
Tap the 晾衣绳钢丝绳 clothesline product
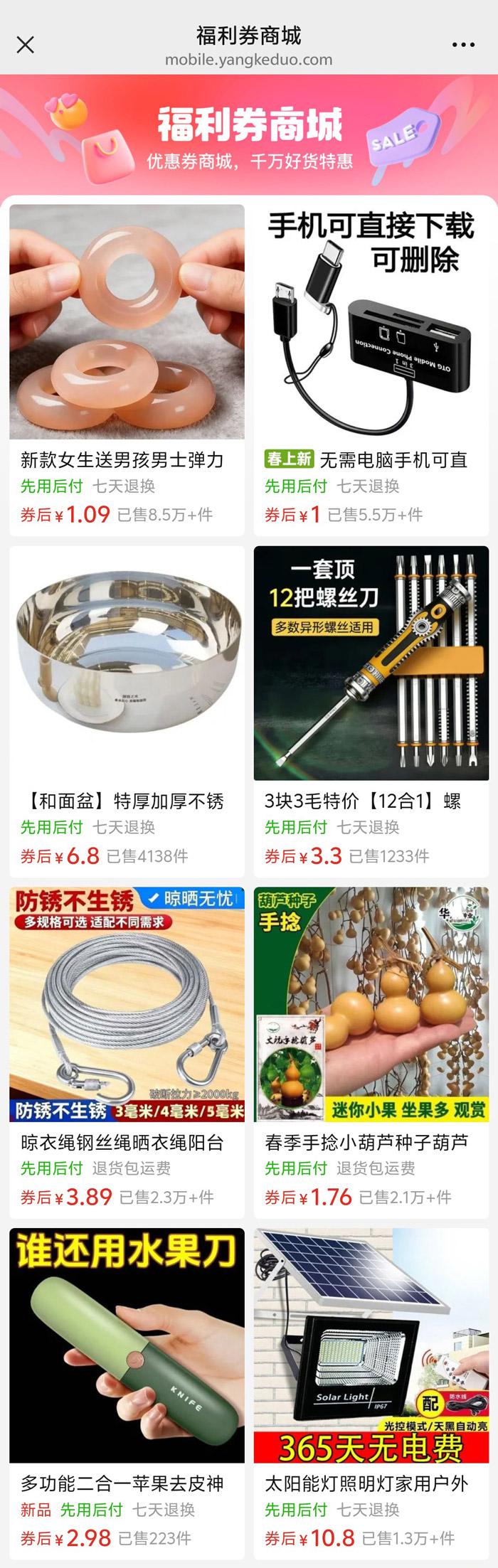127,1004
